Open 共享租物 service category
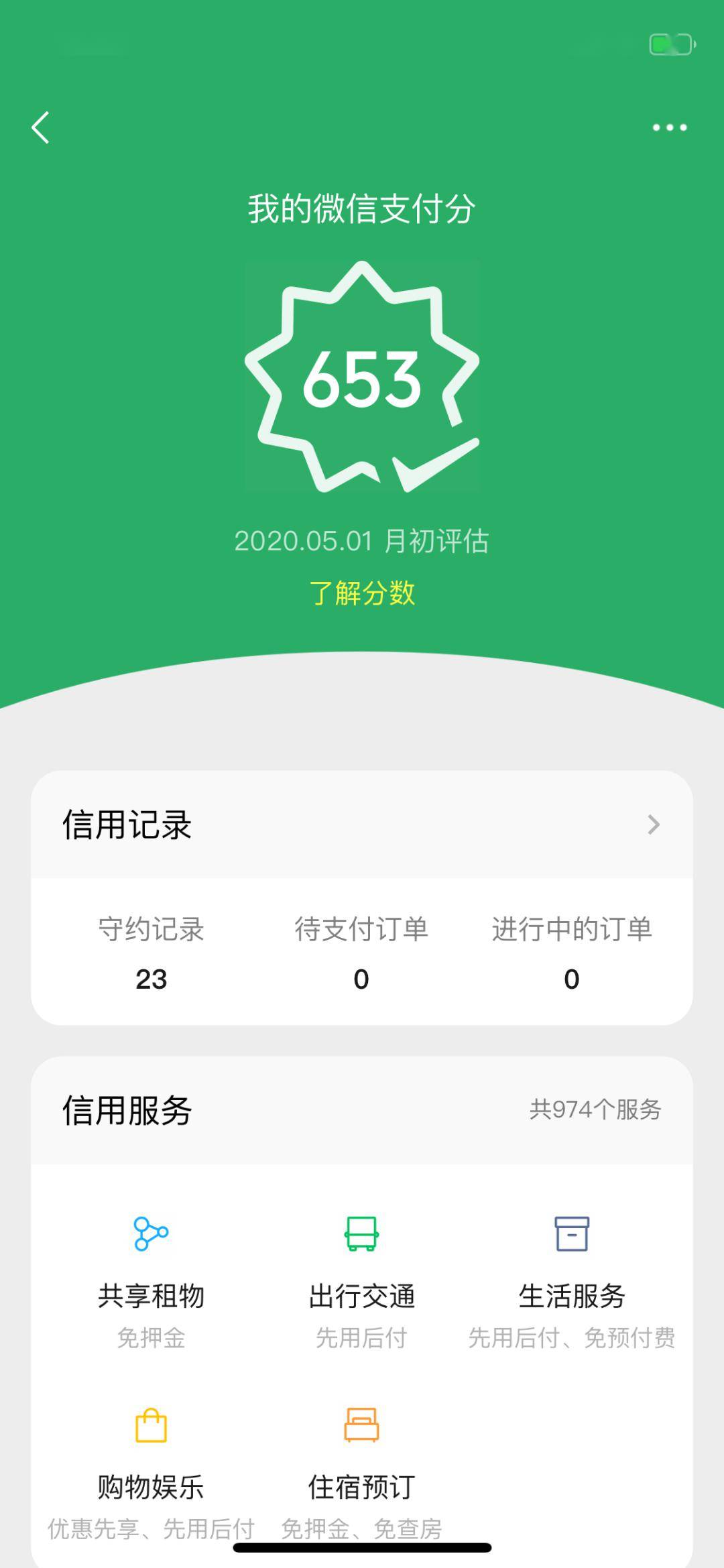 tap(152, 1282)
